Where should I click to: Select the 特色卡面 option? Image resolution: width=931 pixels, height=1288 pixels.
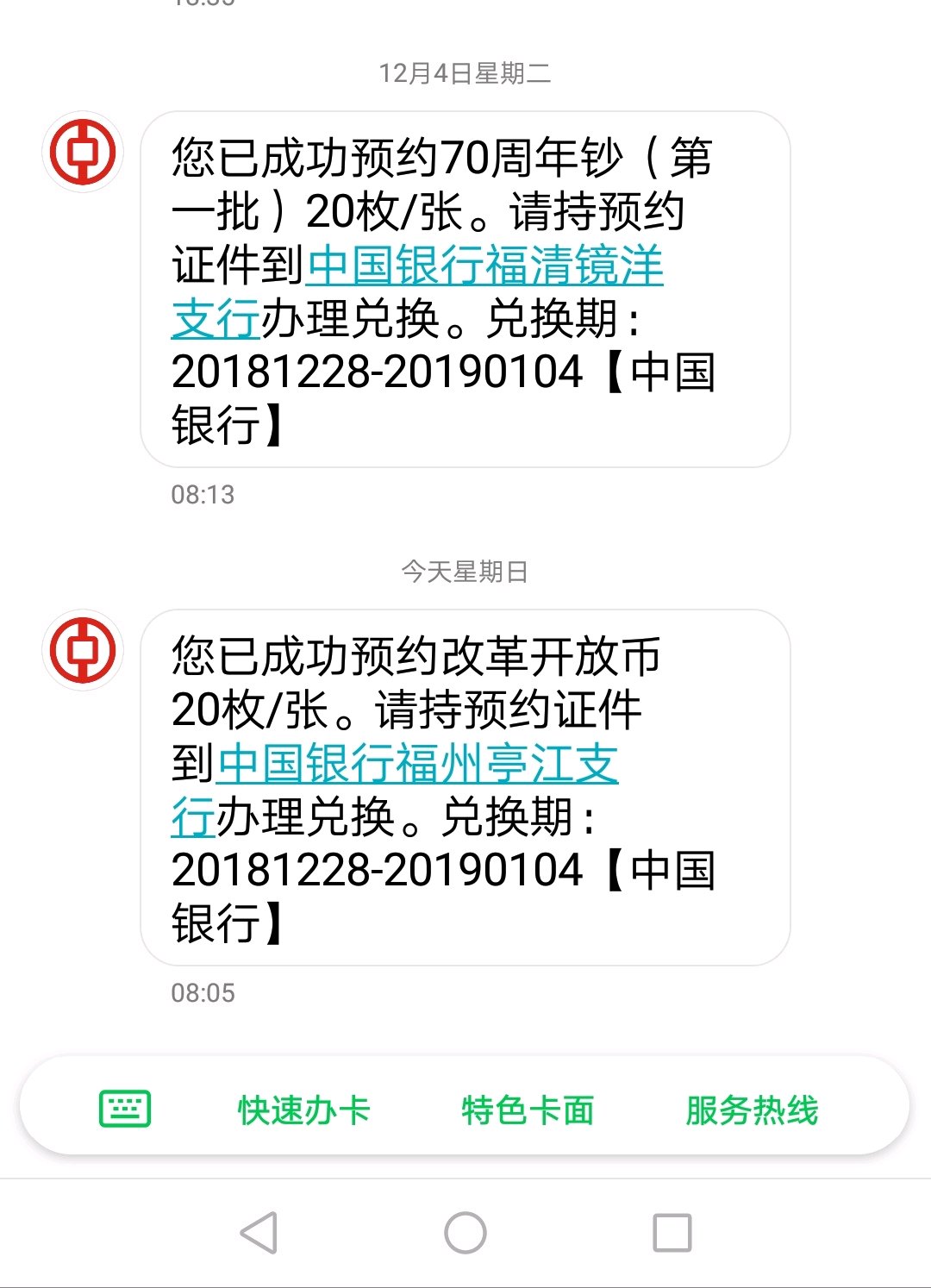click(x=528, y=1110)
